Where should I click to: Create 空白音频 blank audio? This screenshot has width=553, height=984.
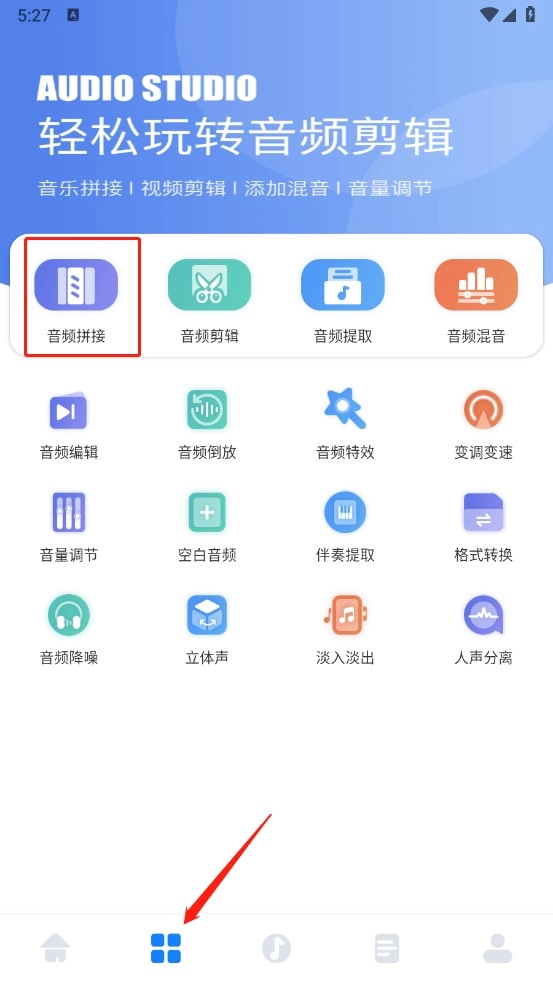coord(207,528)
